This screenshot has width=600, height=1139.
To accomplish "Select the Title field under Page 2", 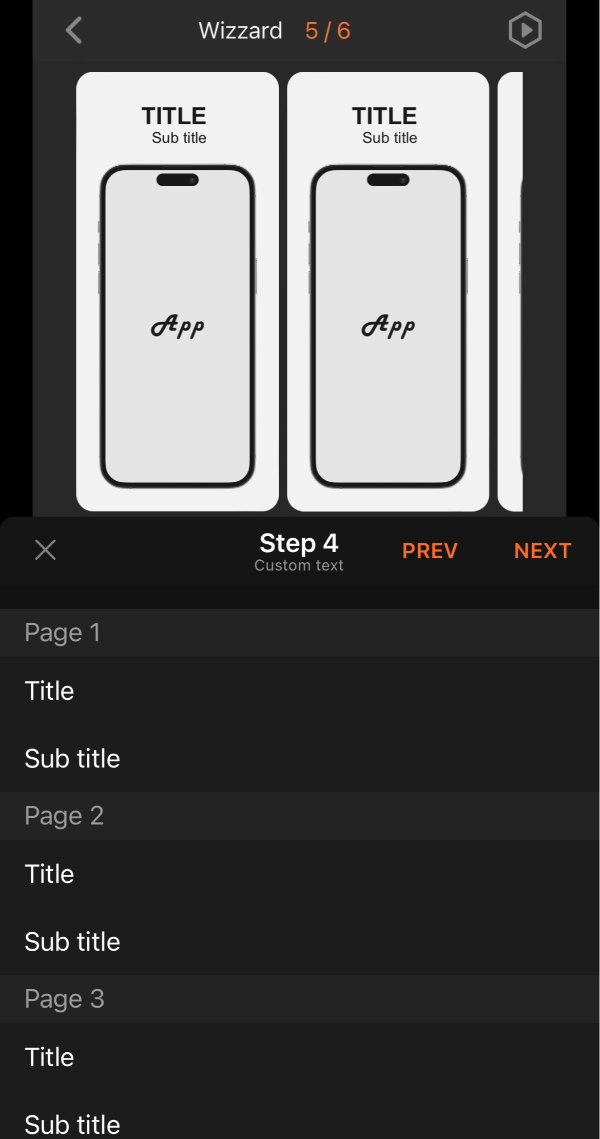I will (300, 874).
